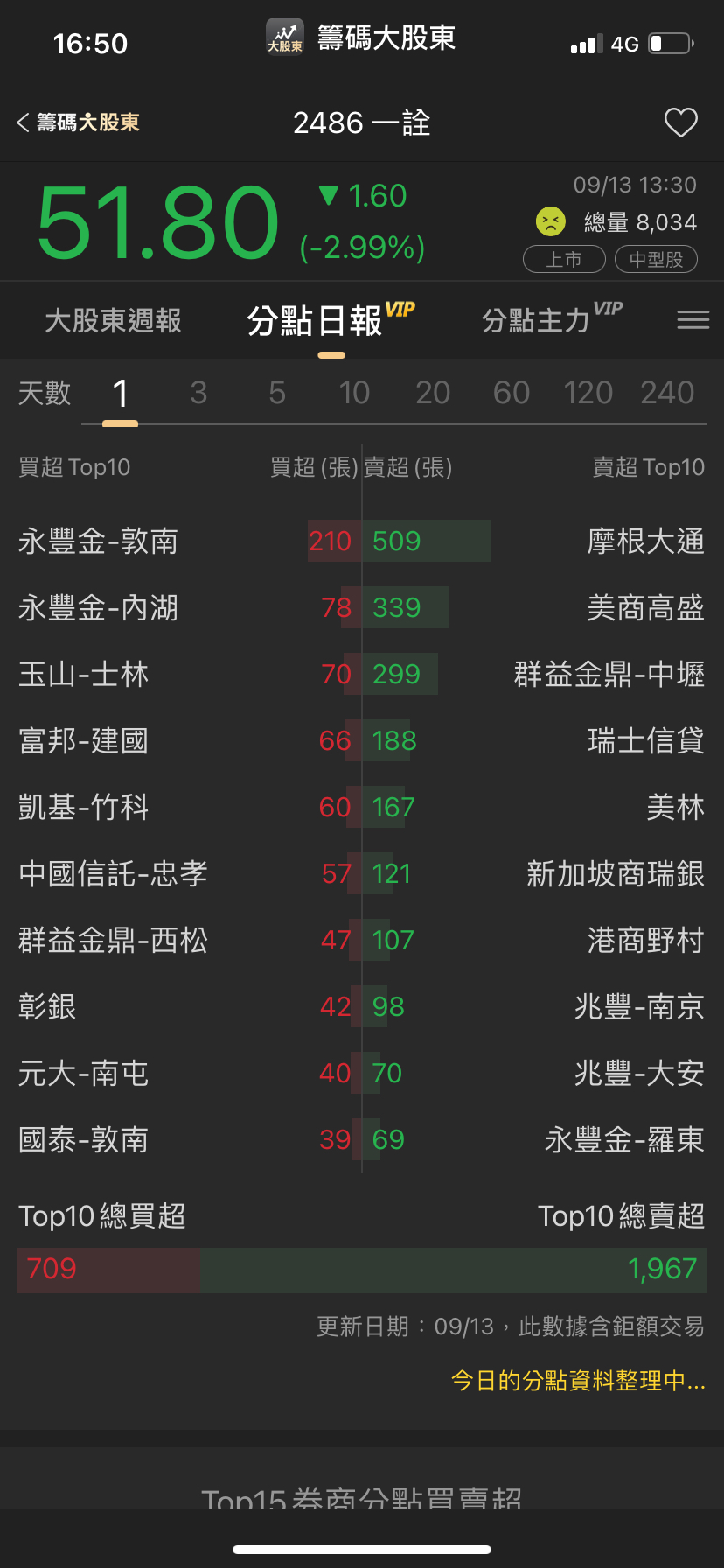Open broker 摩根大通 details

[645, 542]
